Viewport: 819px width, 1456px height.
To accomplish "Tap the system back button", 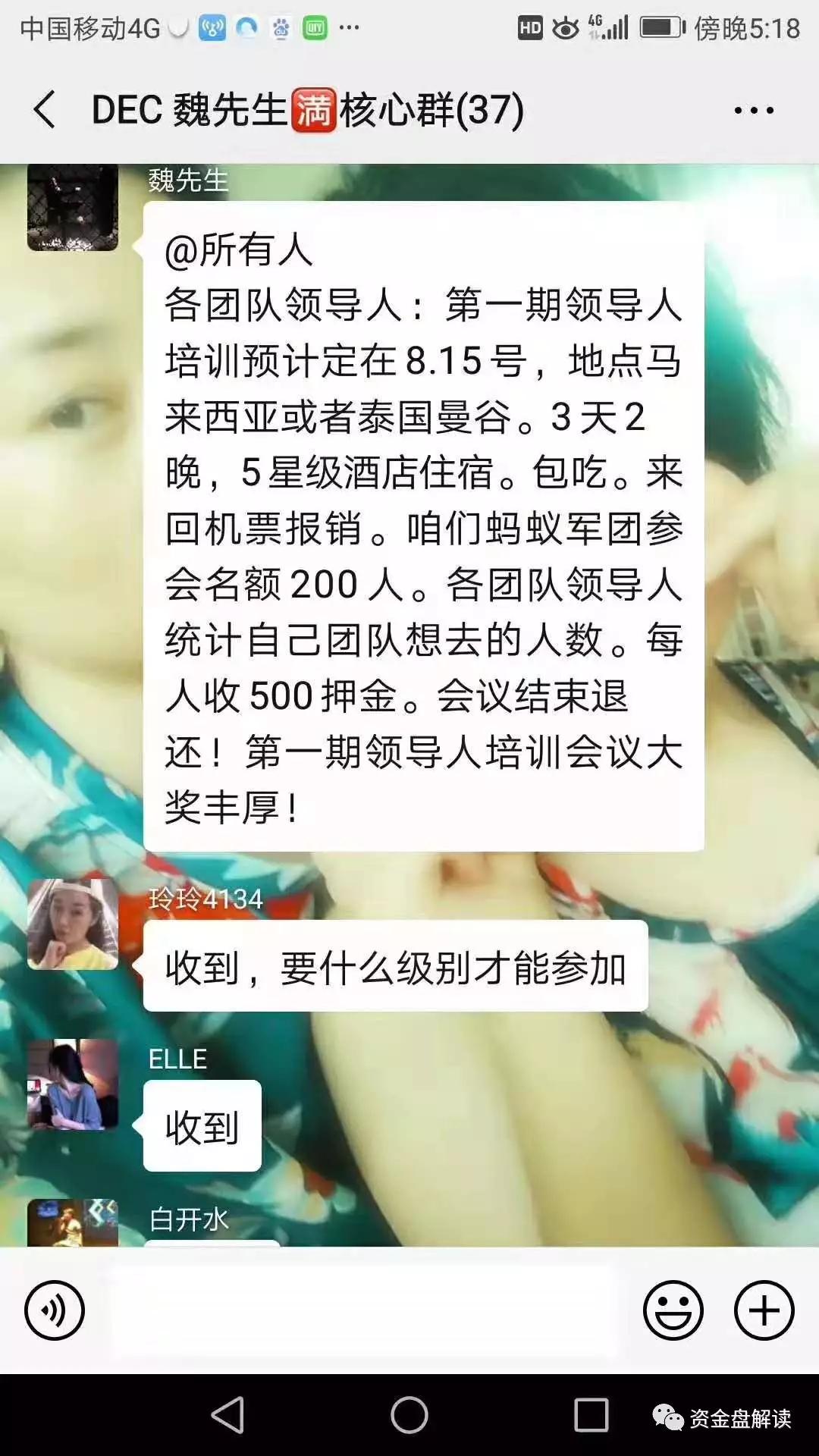I will [227, 1415].
